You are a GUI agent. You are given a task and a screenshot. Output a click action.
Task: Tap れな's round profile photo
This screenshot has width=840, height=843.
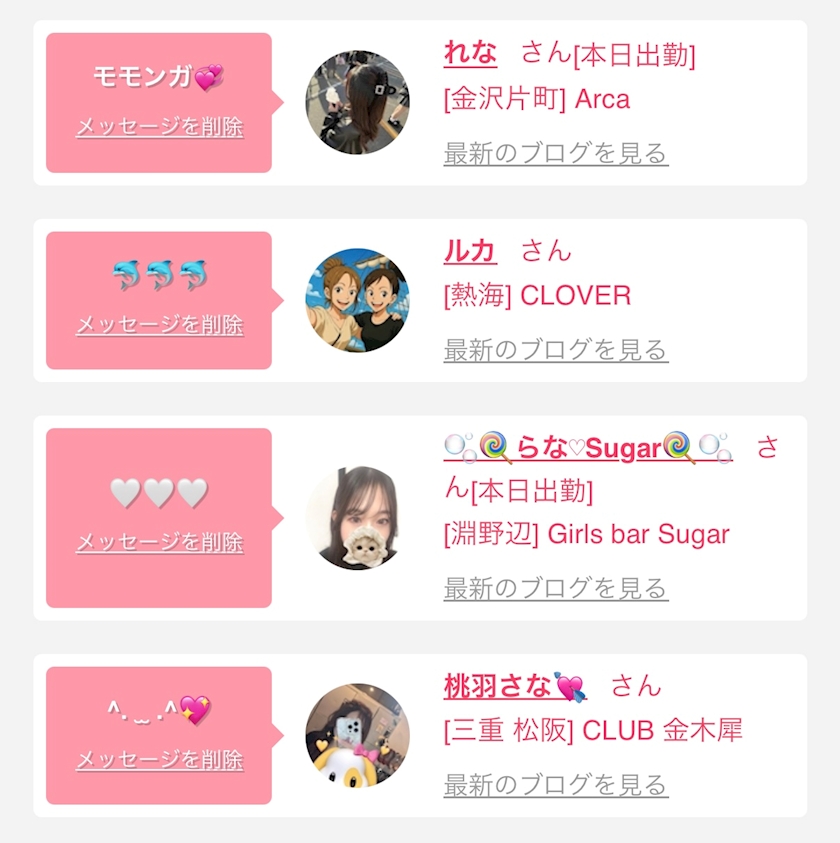358,103
